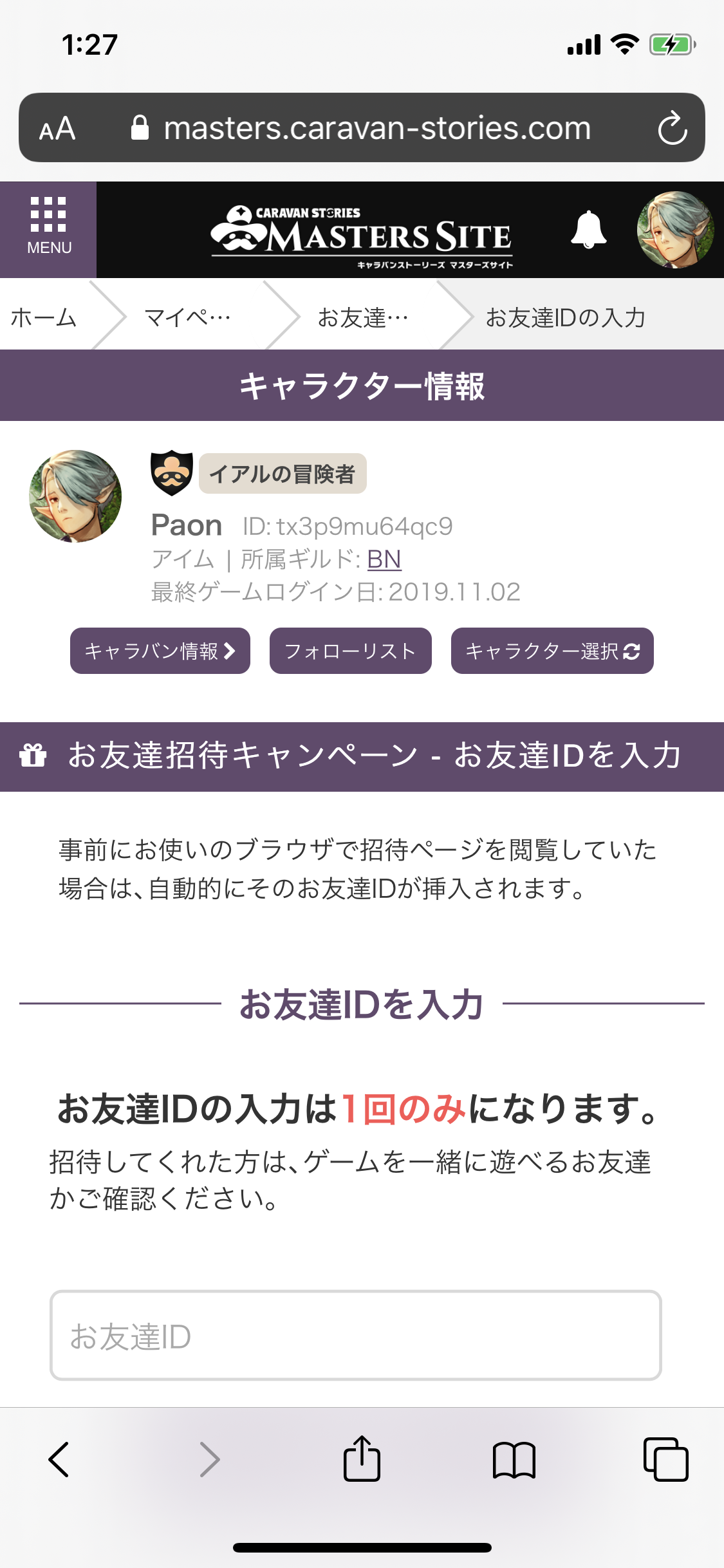
Task: Reload the page
Action: tap(673, 128)
